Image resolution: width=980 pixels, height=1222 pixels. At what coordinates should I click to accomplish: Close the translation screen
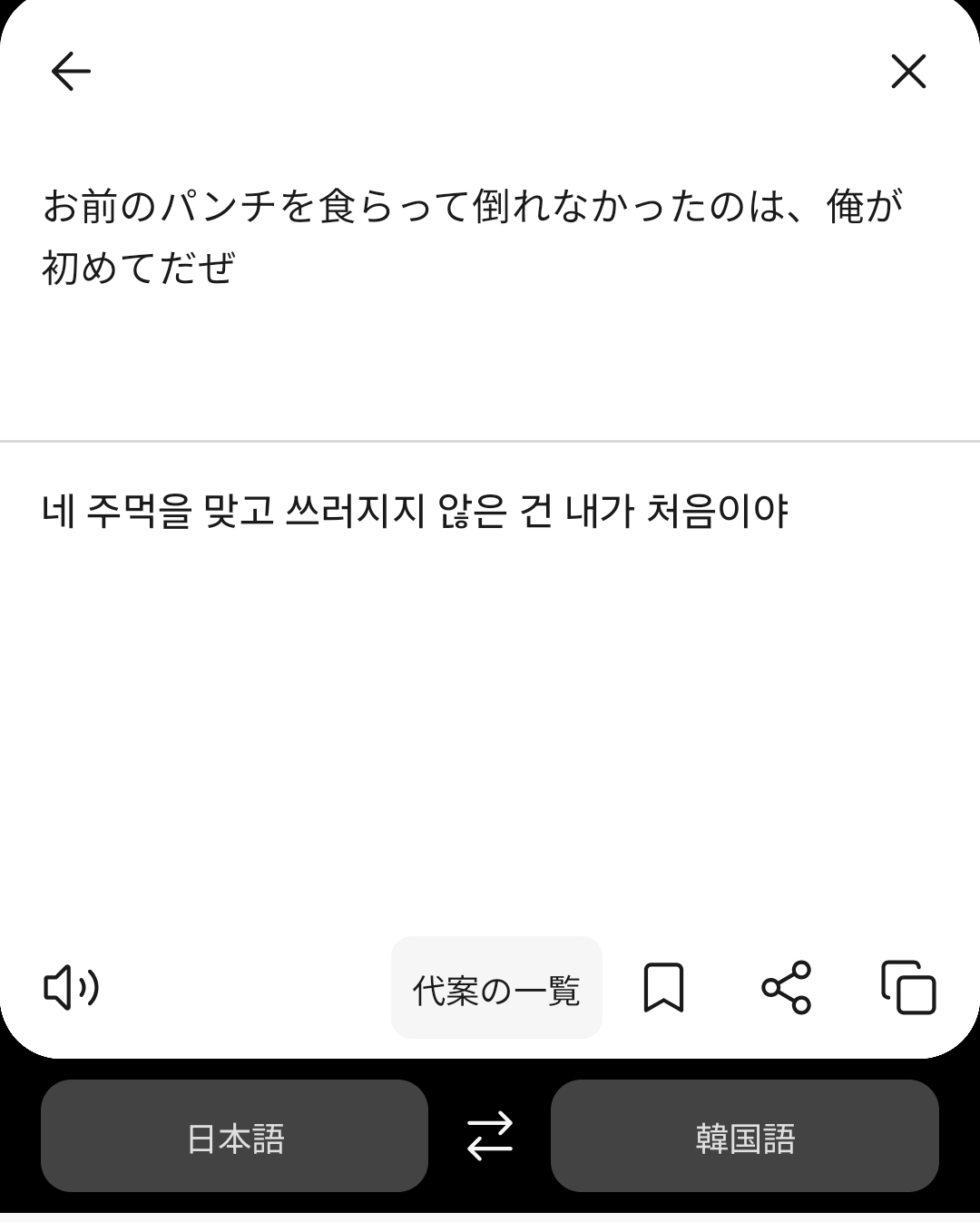908,71
